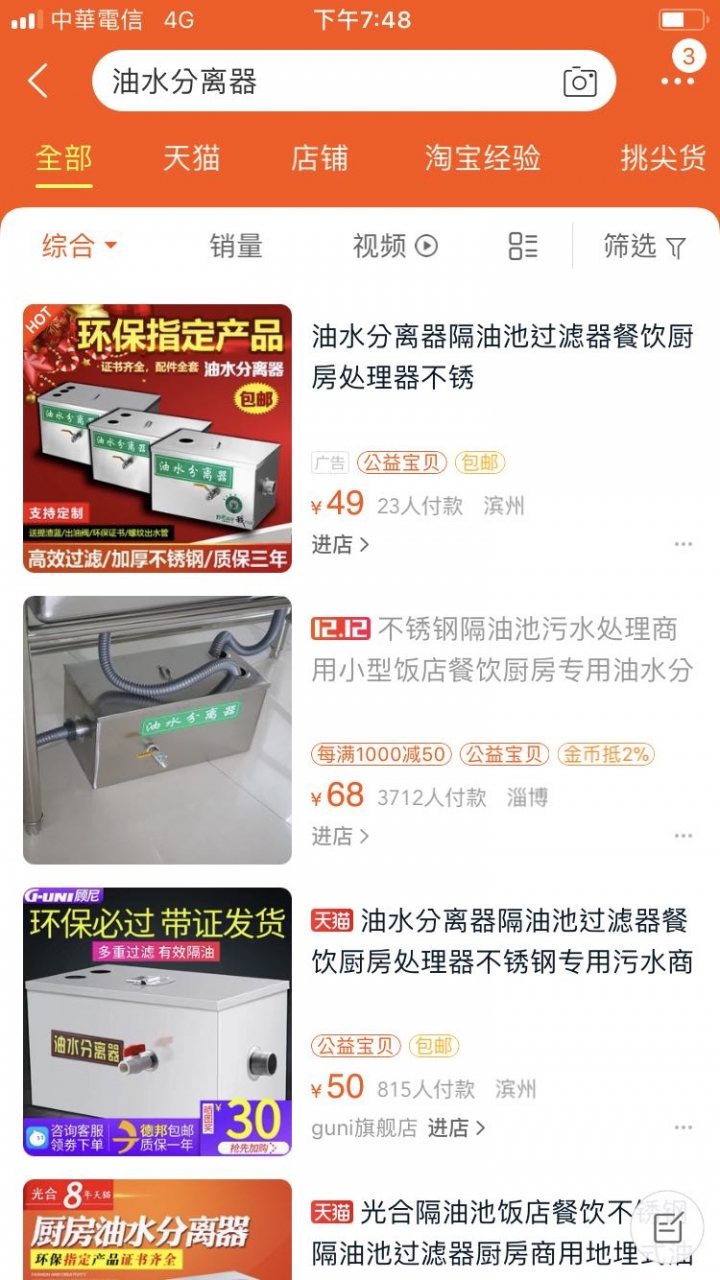Toggle list and grid layout

pyautogui.click(x=523, y=246)
